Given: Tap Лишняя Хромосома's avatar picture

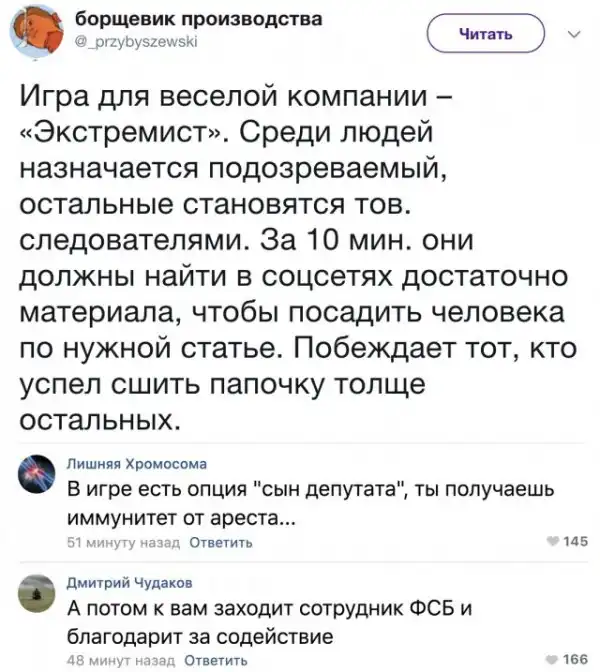Looking at the screenshot, I should pyautogui.click(x=36, y=474).
